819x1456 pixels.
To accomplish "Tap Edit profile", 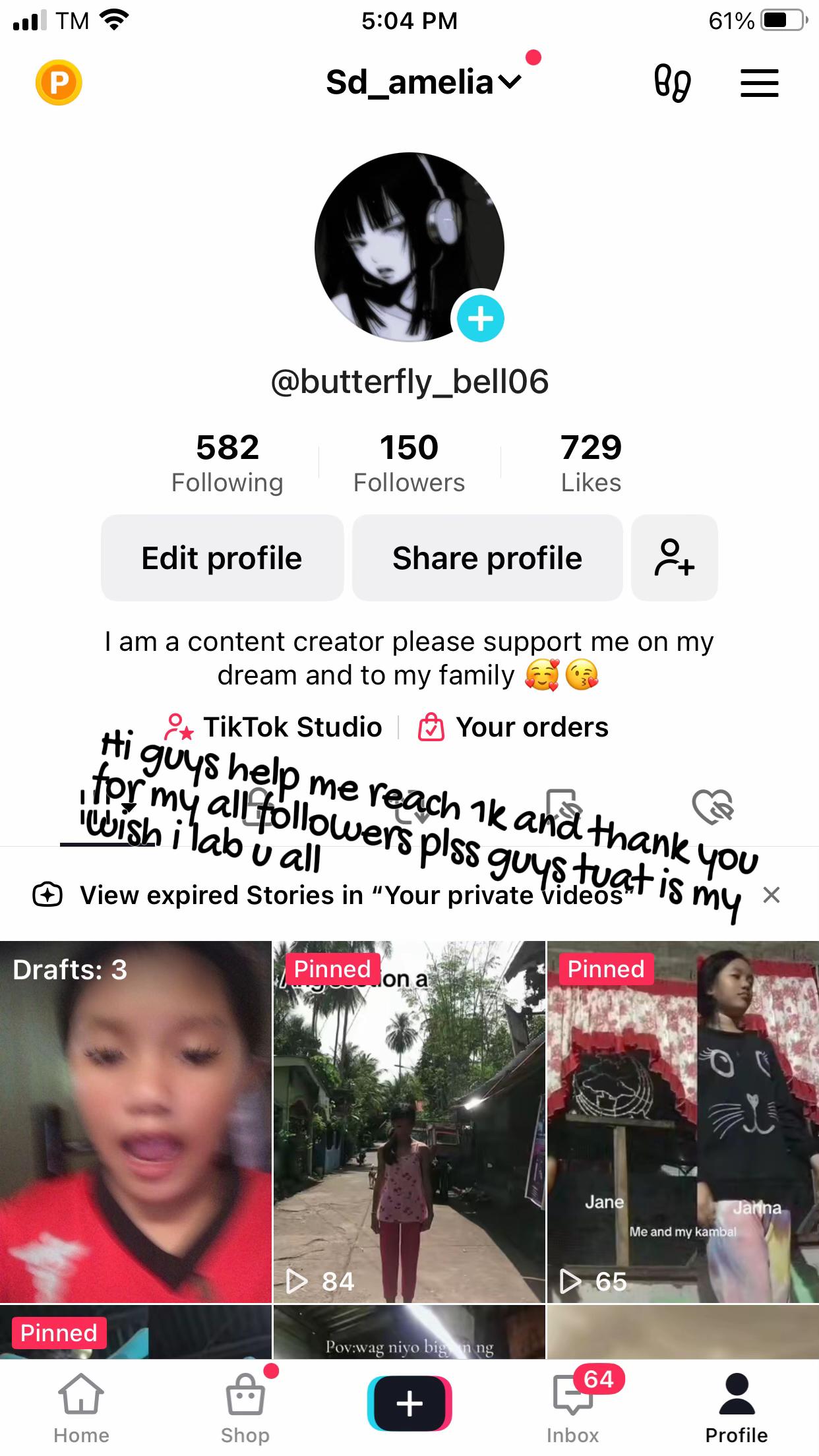I will point(222,558).
